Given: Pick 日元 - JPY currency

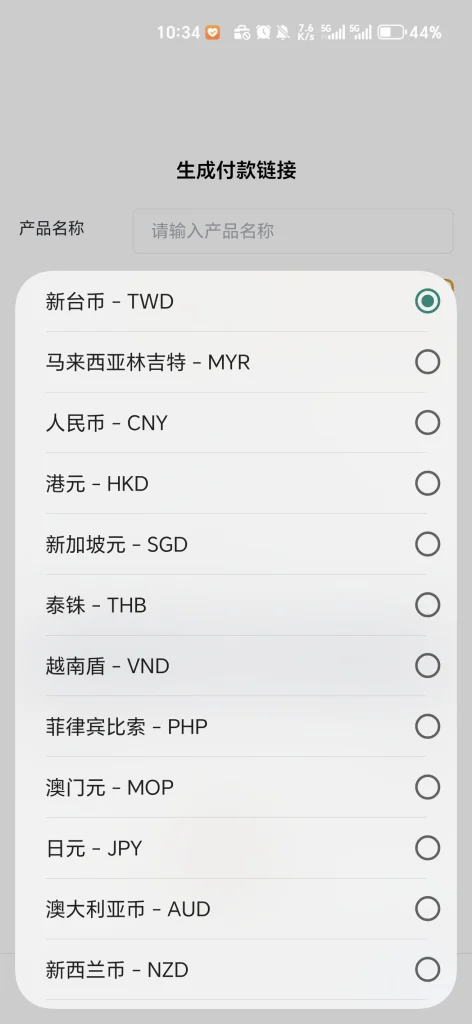Looking at the screenshot, I should coord(236,848).
